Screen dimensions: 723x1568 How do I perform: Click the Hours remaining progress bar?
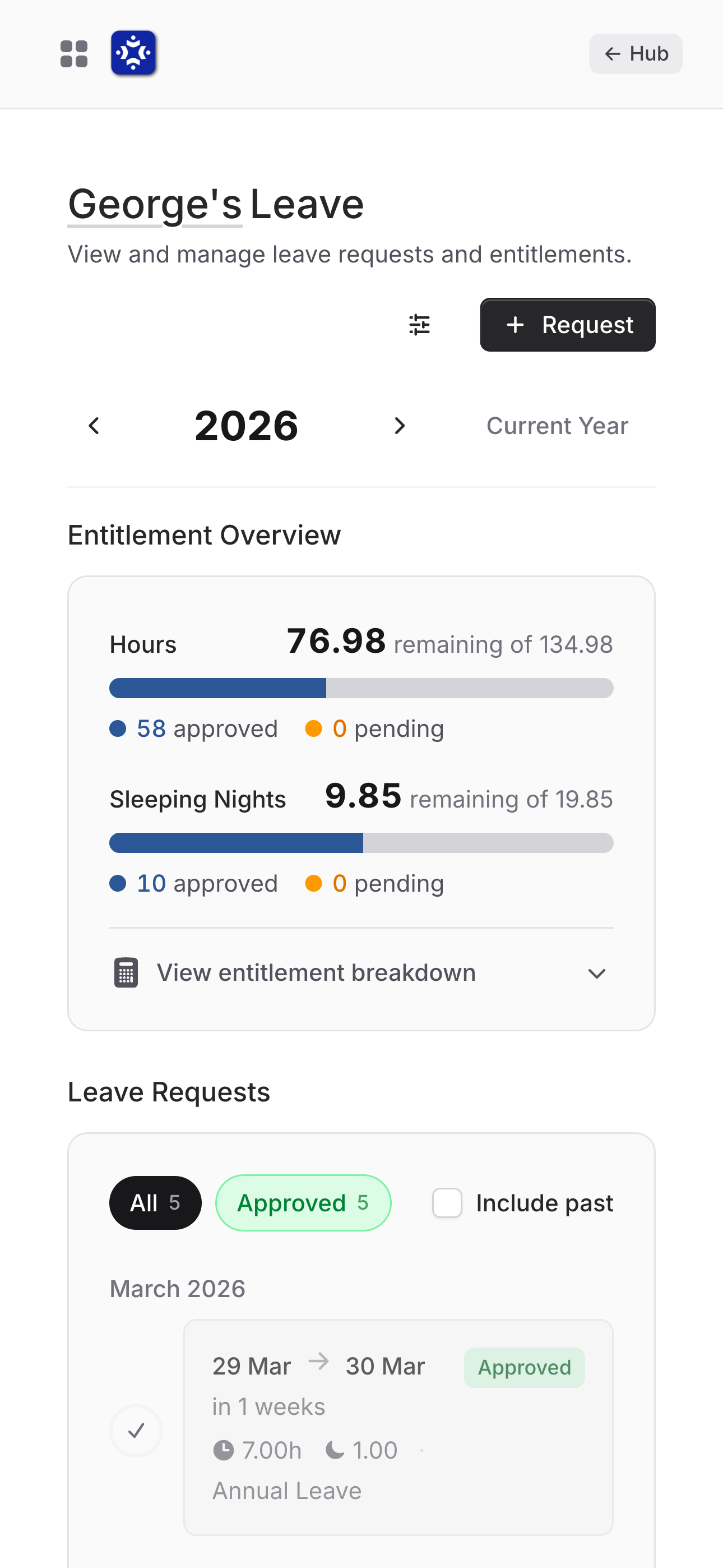(361, 687)
